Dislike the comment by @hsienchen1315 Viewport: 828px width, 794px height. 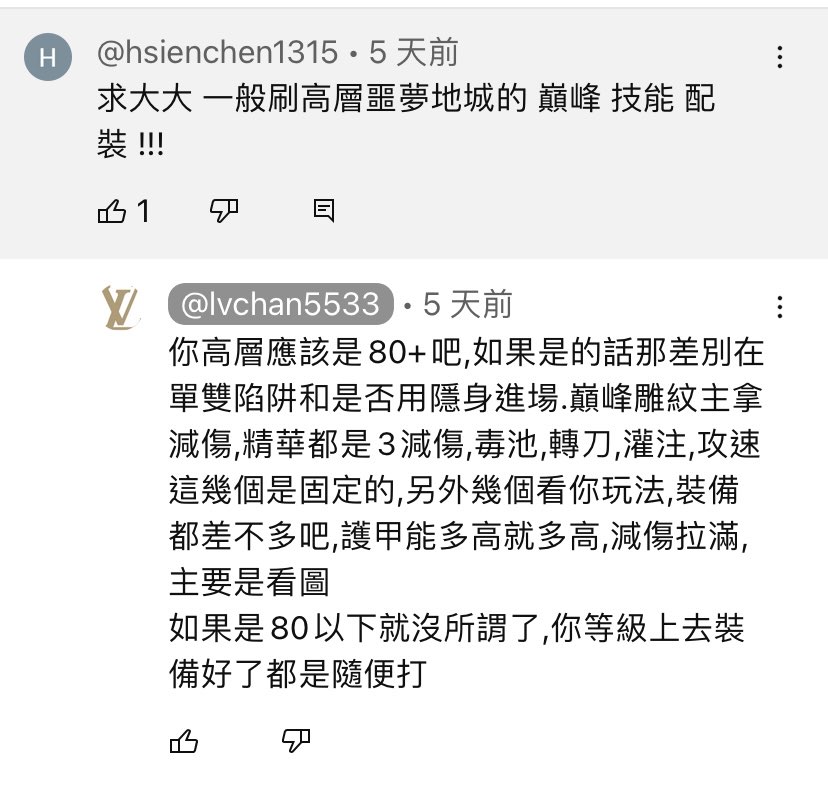click(222, 210)
